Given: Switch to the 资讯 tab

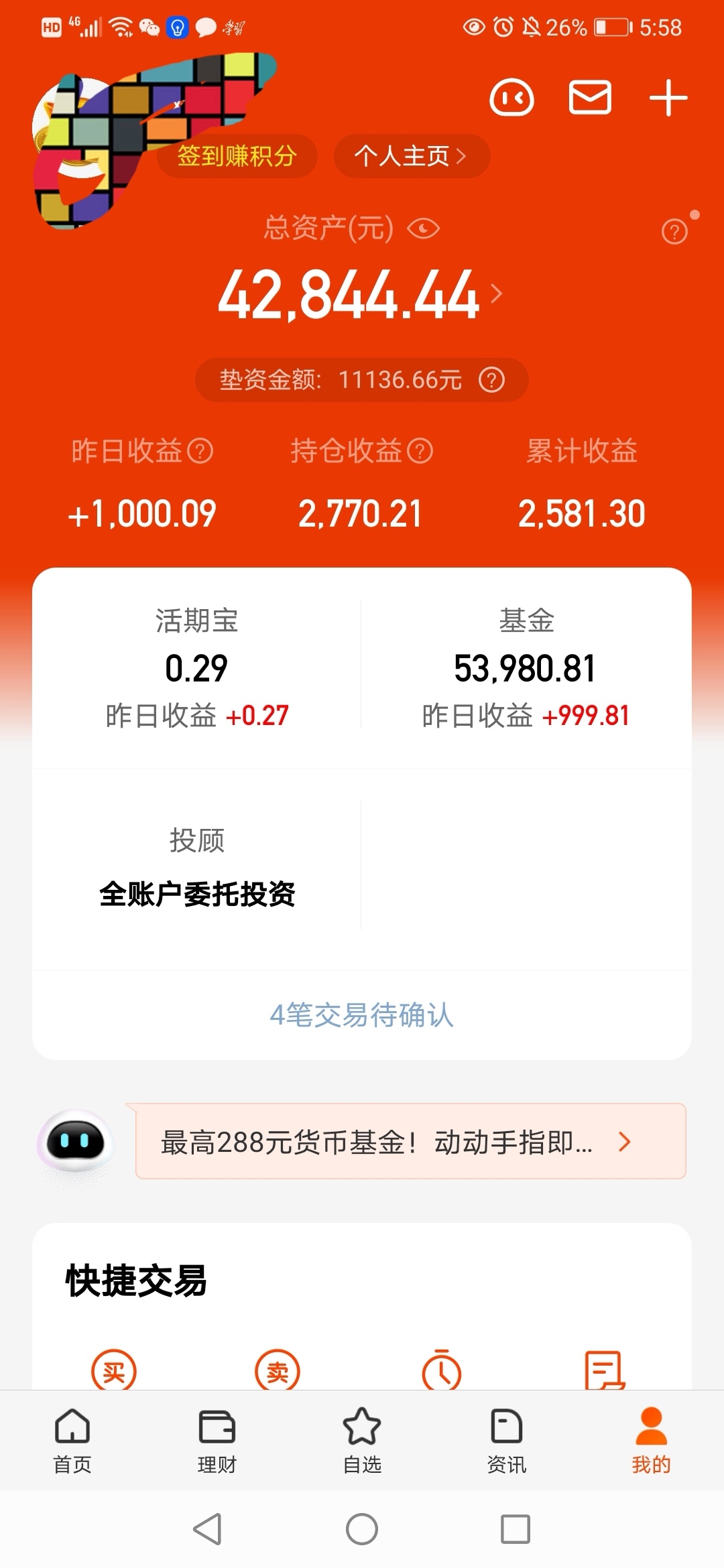Looking at the screenshot, I should tap(507, 1441).
